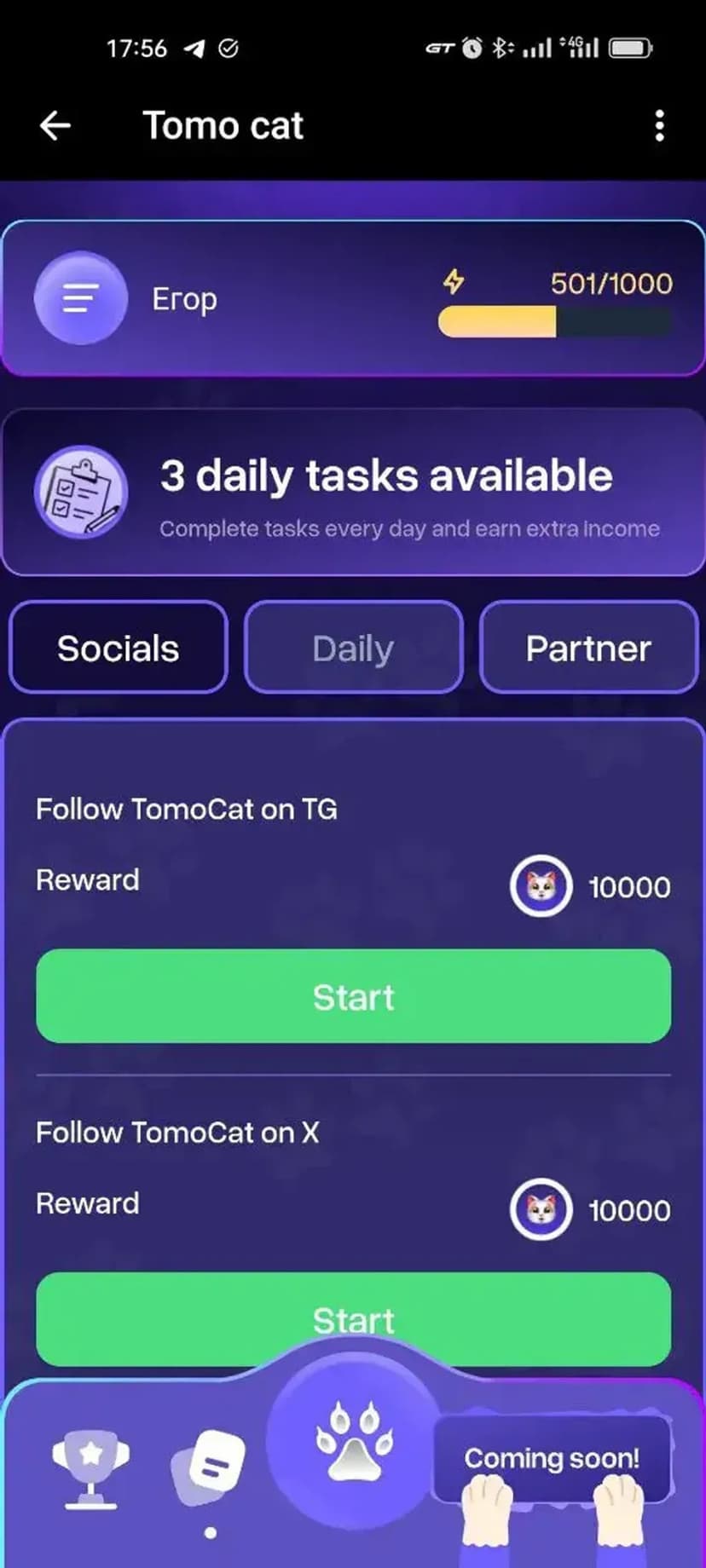This screenshot has width=706, height=1568.
Task: Tap the center paw button
Action: click(353, 1440)
